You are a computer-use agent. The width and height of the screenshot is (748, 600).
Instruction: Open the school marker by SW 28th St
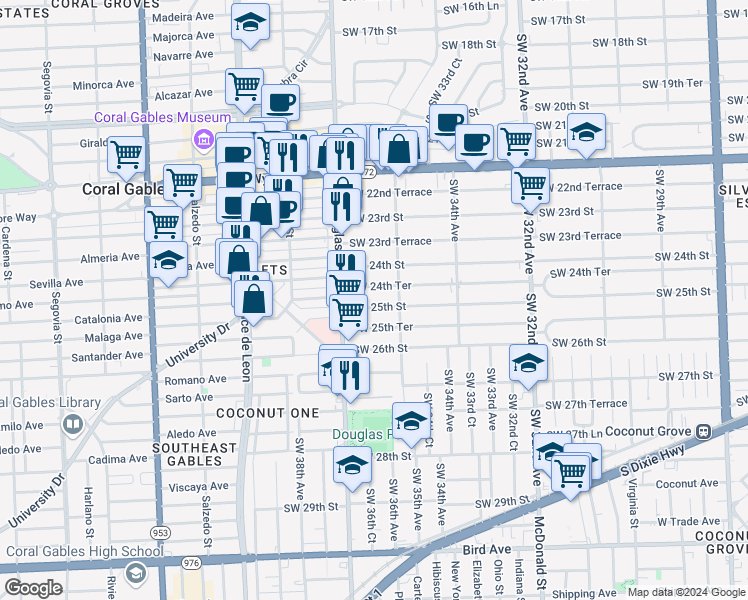pos(353,466)
